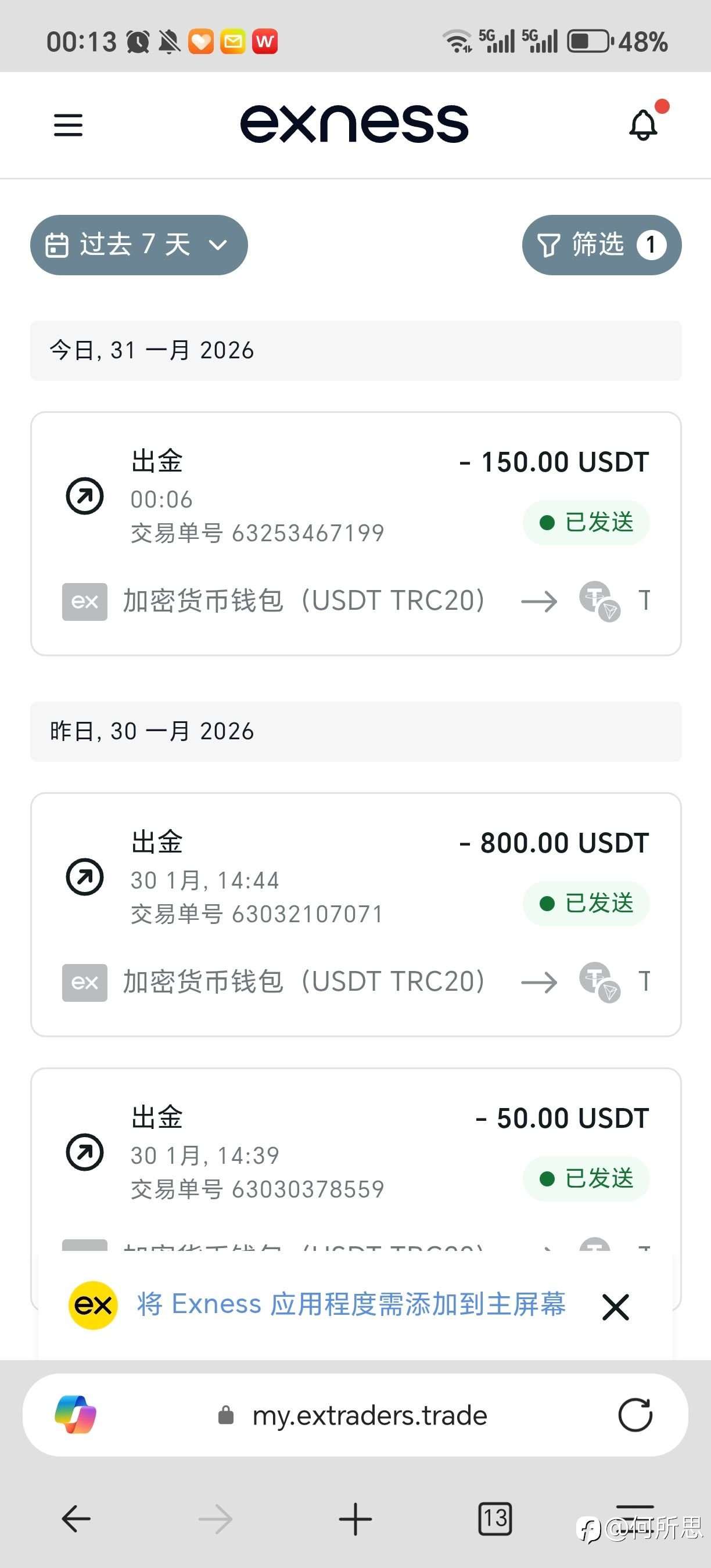This screenshot has width=711, height=1568.
Task: Tap the lock icon in the address bar
Action: pos(226,1415)
